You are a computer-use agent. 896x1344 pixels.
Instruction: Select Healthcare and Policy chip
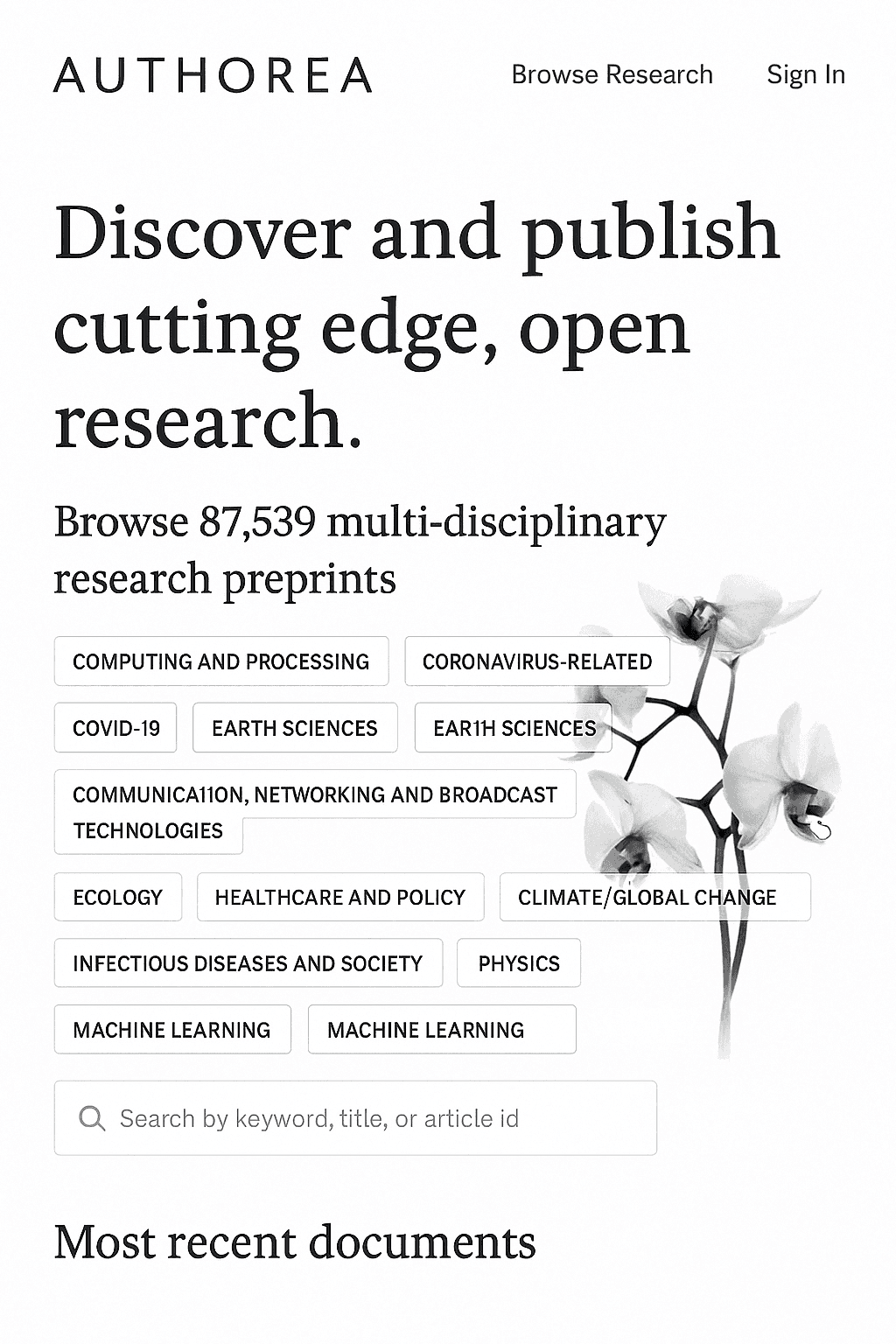[339, 898]
